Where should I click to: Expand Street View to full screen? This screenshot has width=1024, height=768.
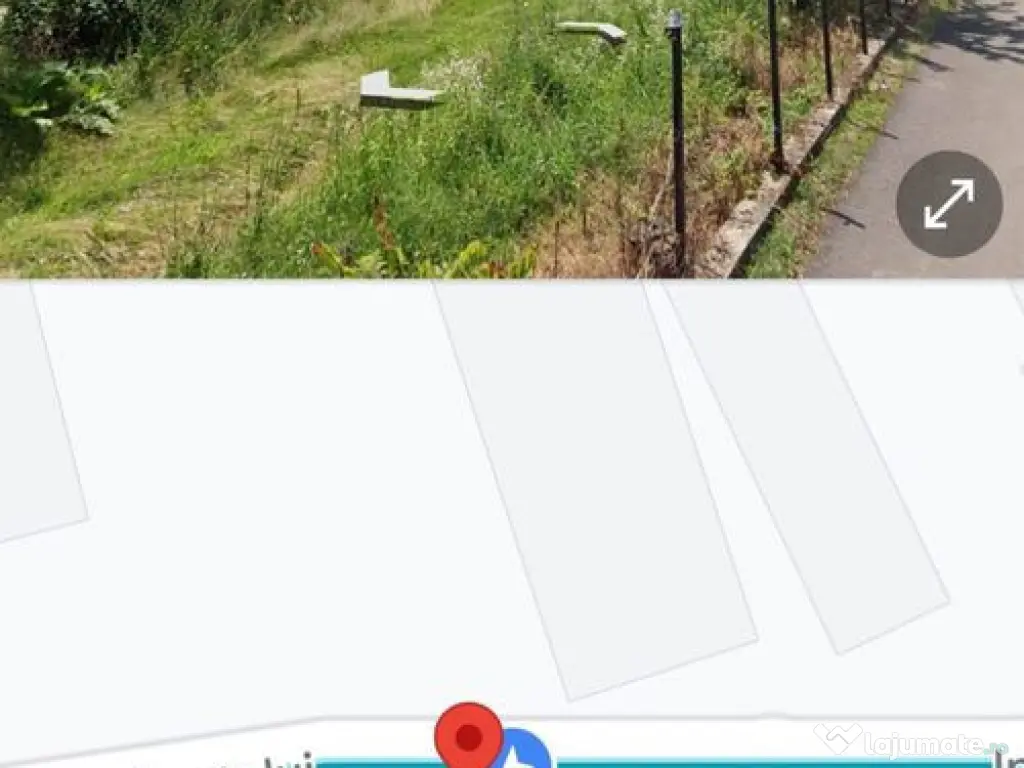pos(948,204)
